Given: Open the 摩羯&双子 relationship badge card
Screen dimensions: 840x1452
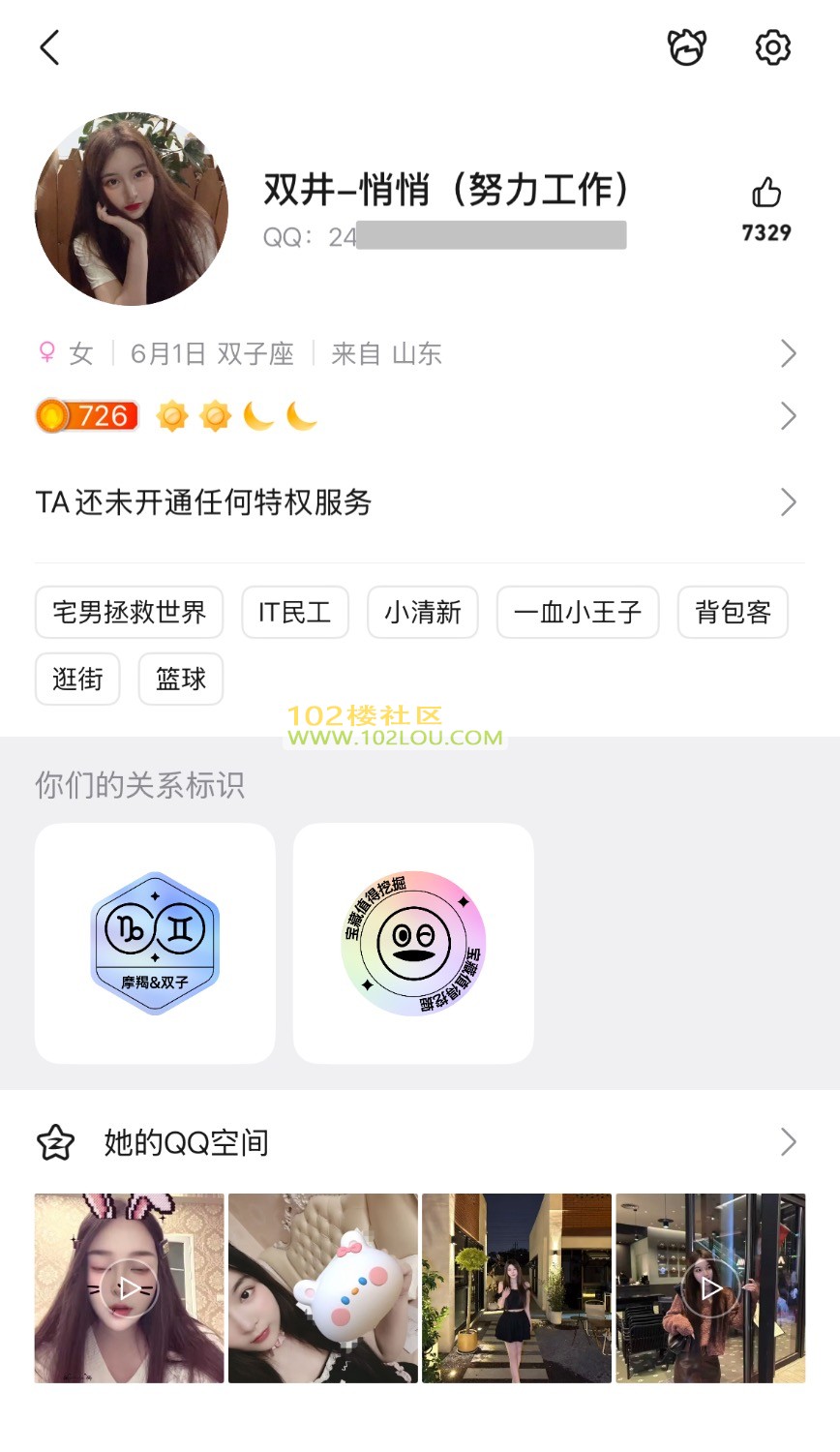Looking at the screenshot, I should click(x=155, y=944).
